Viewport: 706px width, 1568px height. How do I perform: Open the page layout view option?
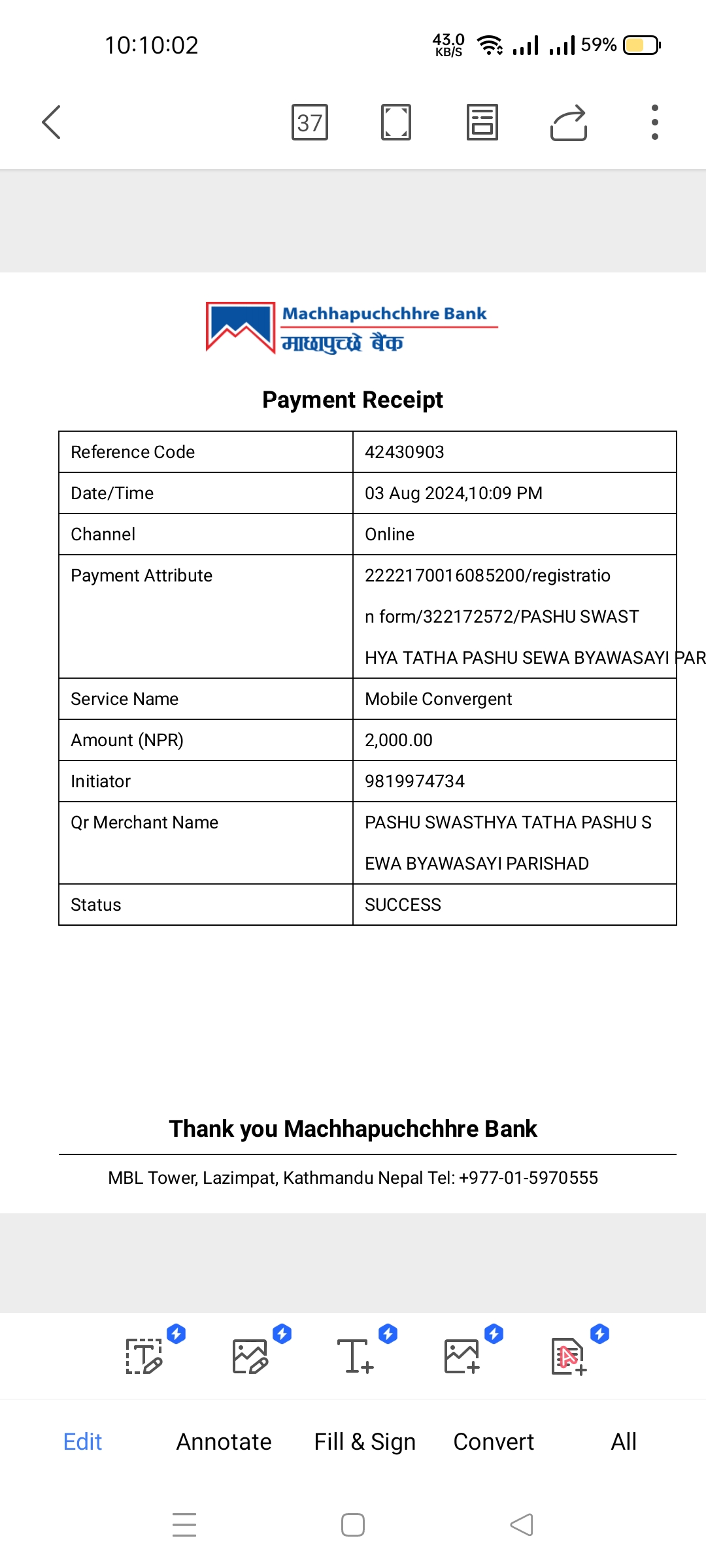(482, 122)
